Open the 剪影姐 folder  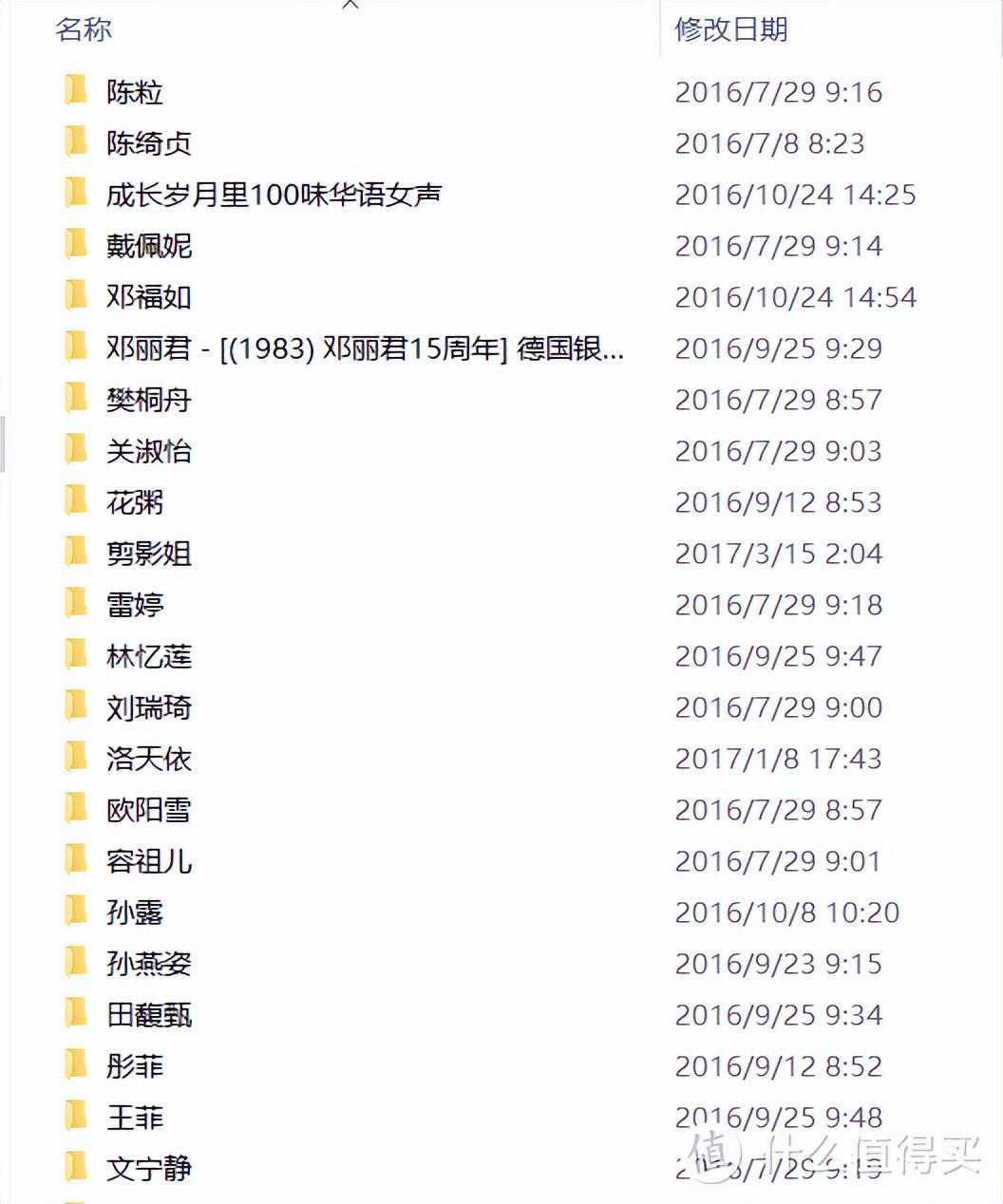pos(148,554)
